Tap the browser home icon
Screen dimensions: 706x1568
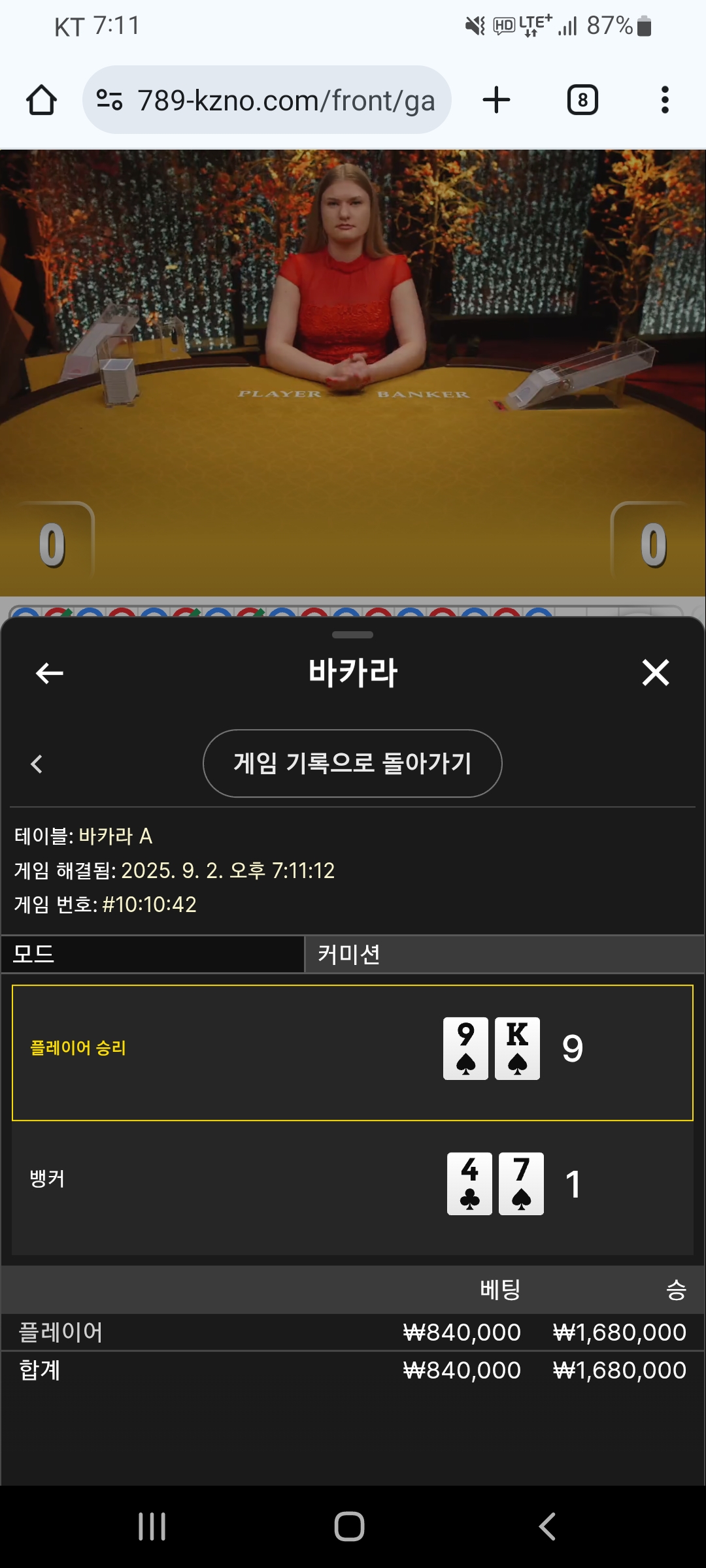point(41,100)
